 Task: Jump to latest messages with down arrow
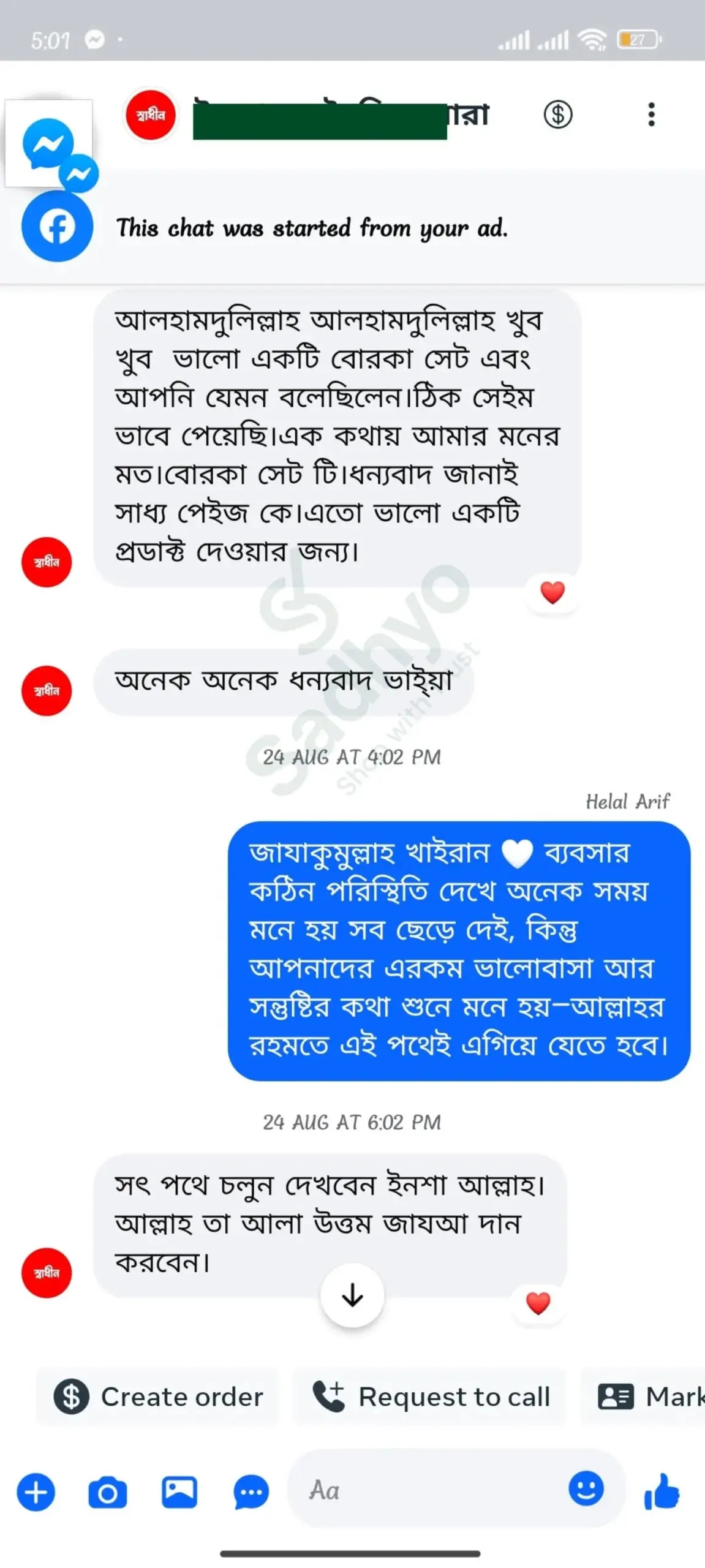click(352, 1295)
